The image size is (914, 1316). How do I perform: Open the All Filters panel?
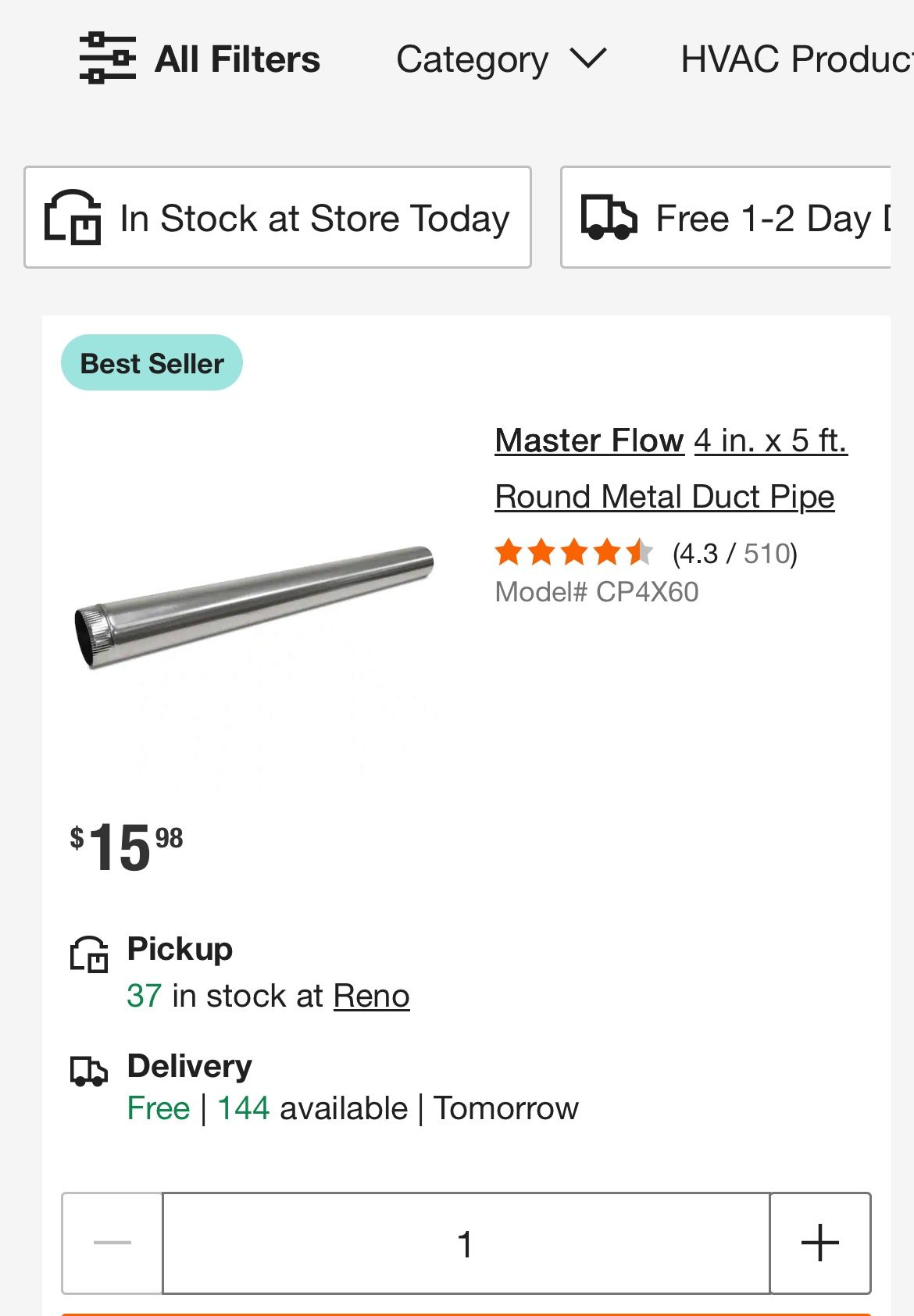coord(200,59)
